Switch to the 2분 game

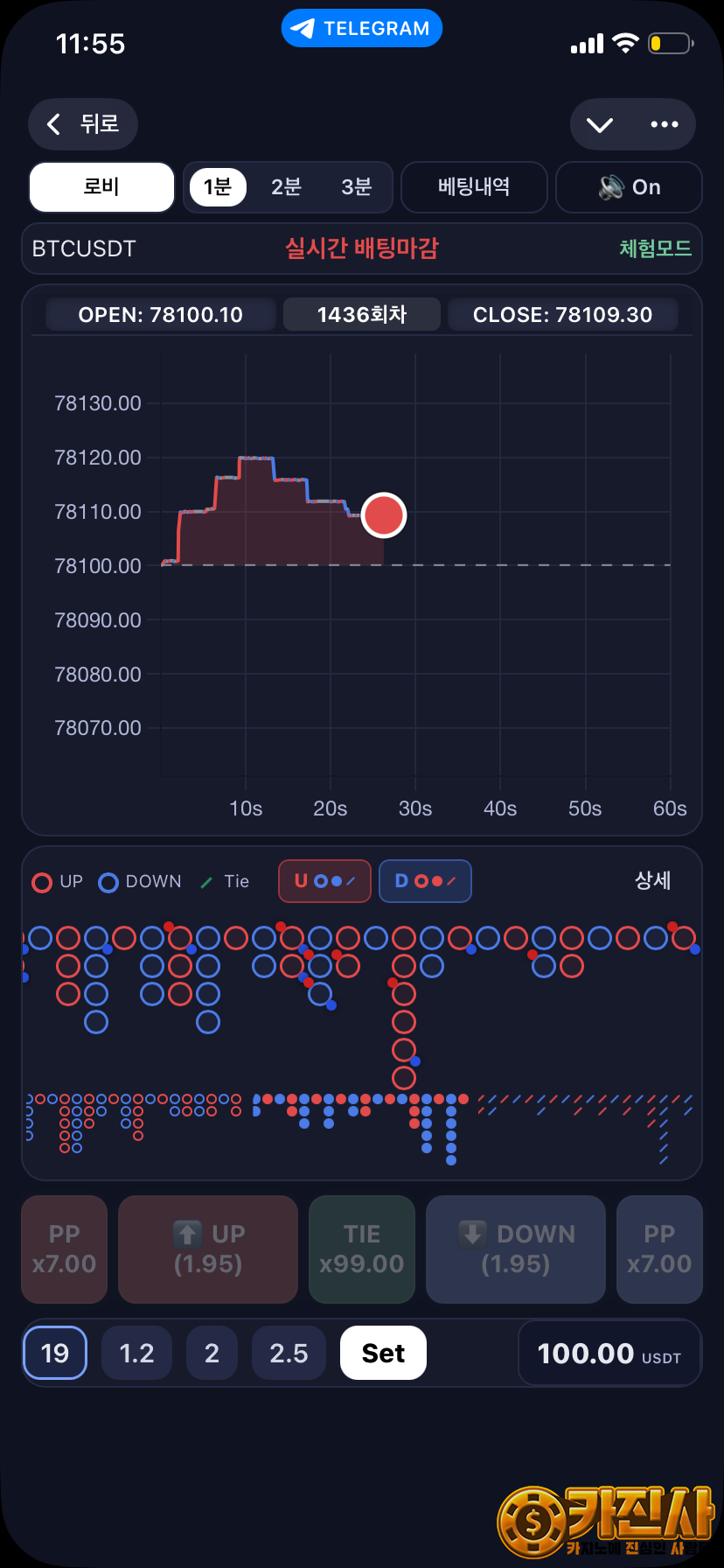(286, 187)
